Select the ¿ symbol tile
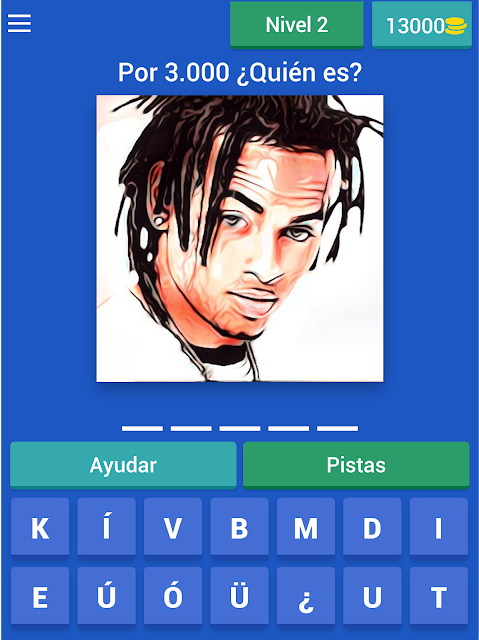 [306, 596]
